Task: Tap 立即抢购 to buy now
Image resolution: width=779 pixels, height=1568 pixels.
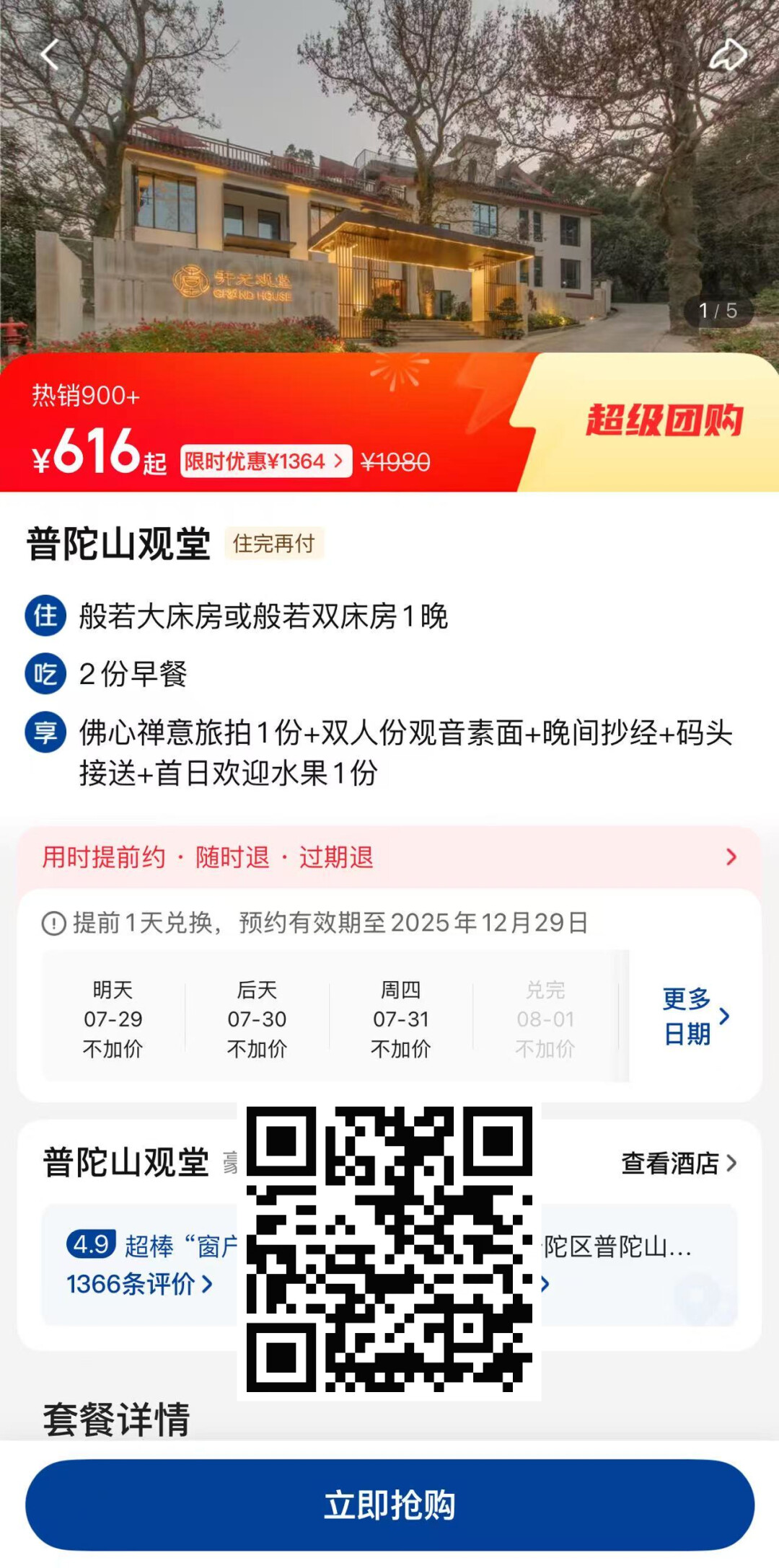Action: click(389, 1505)
